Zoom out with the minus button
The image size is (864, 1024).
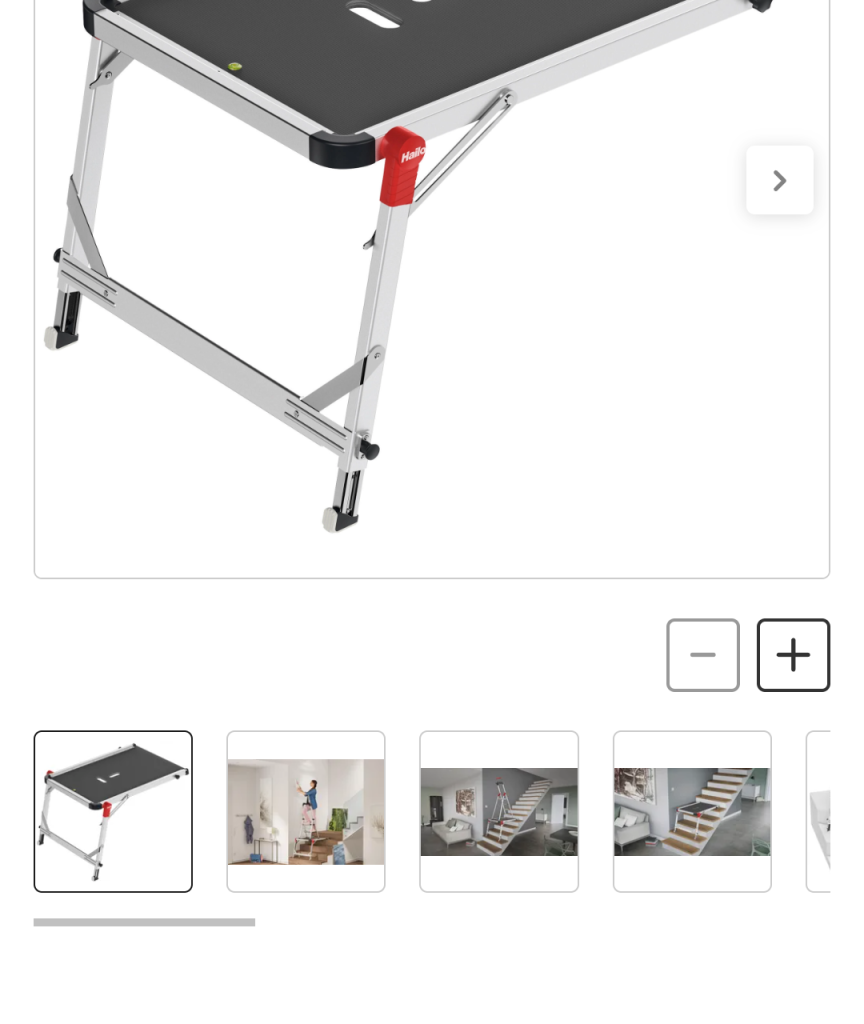(703, 655)
